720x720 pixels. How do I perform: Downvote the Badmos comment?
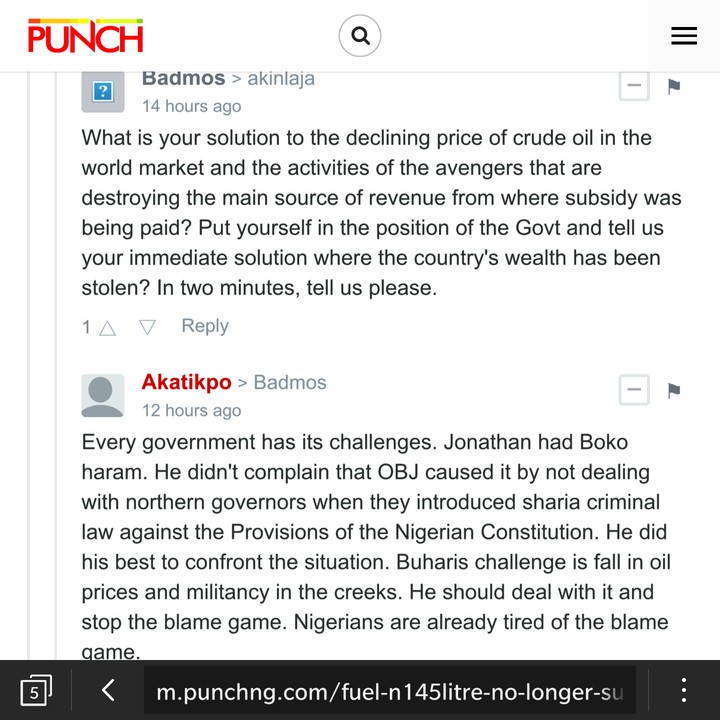pyautogui.click(x=148, y=327)
